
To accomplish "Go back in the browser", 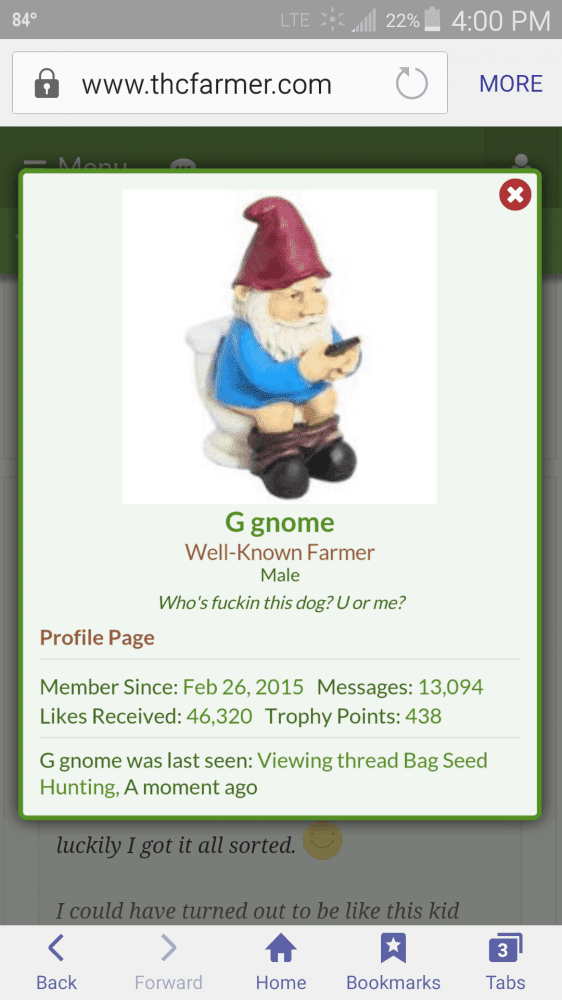I will 56,962.
